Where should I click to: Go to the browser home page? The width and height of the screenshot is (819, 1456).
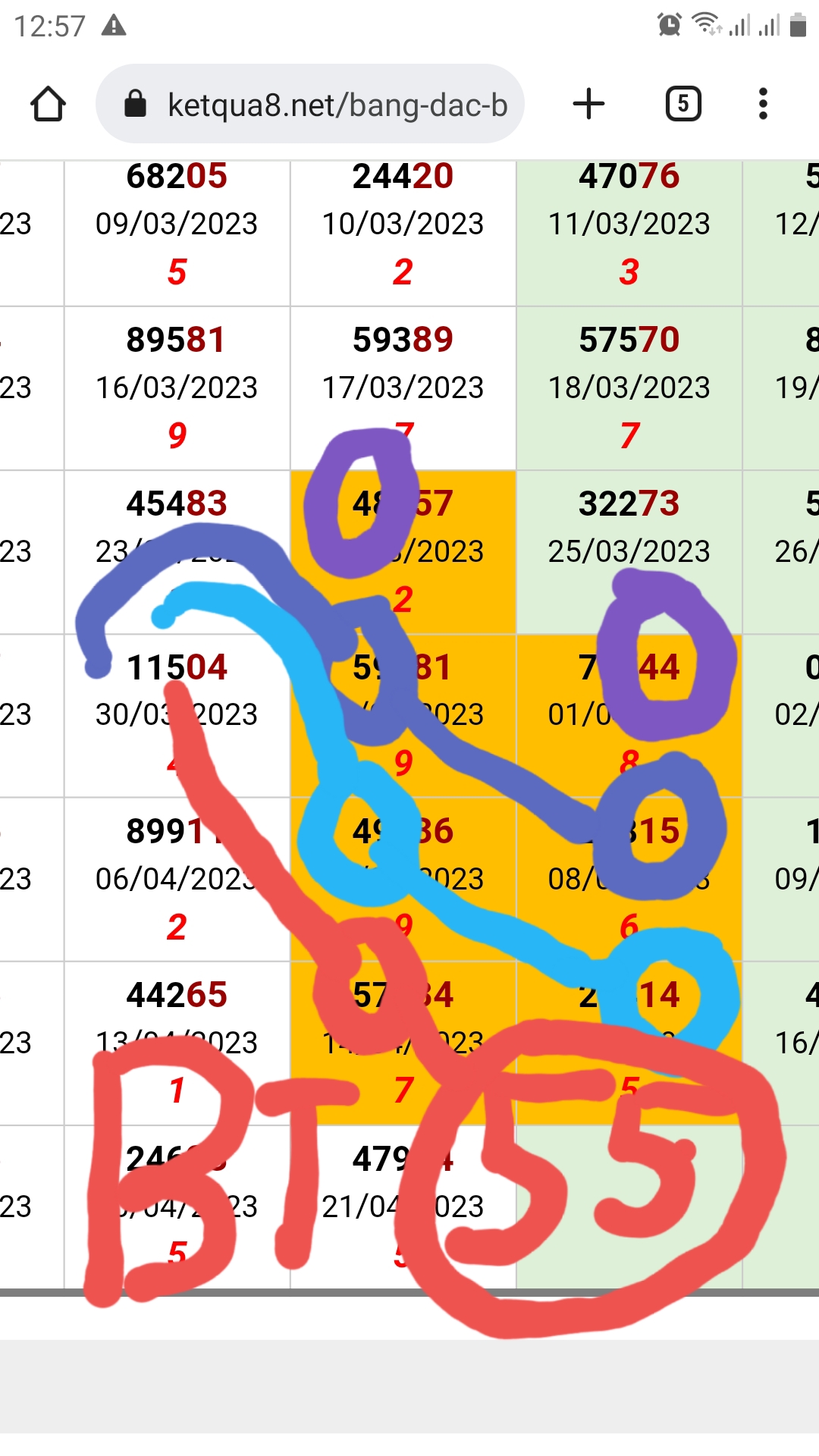tap(48, 104)
